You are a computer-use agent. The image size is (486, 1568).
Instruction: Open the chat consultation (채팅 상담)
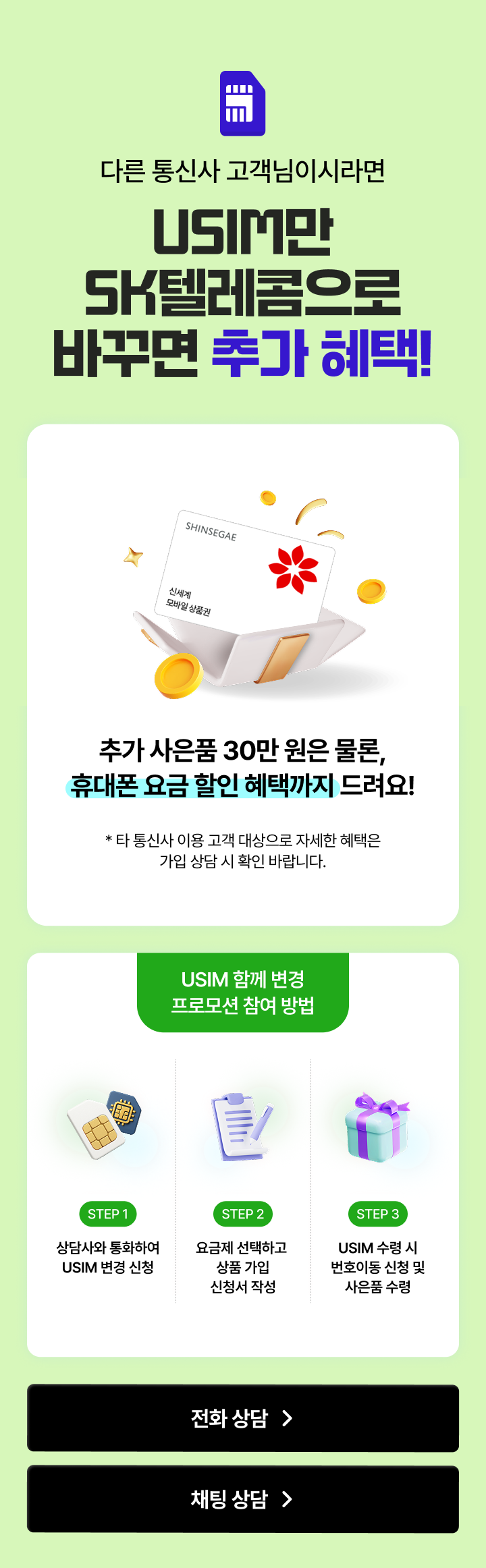pos(243,1499)
